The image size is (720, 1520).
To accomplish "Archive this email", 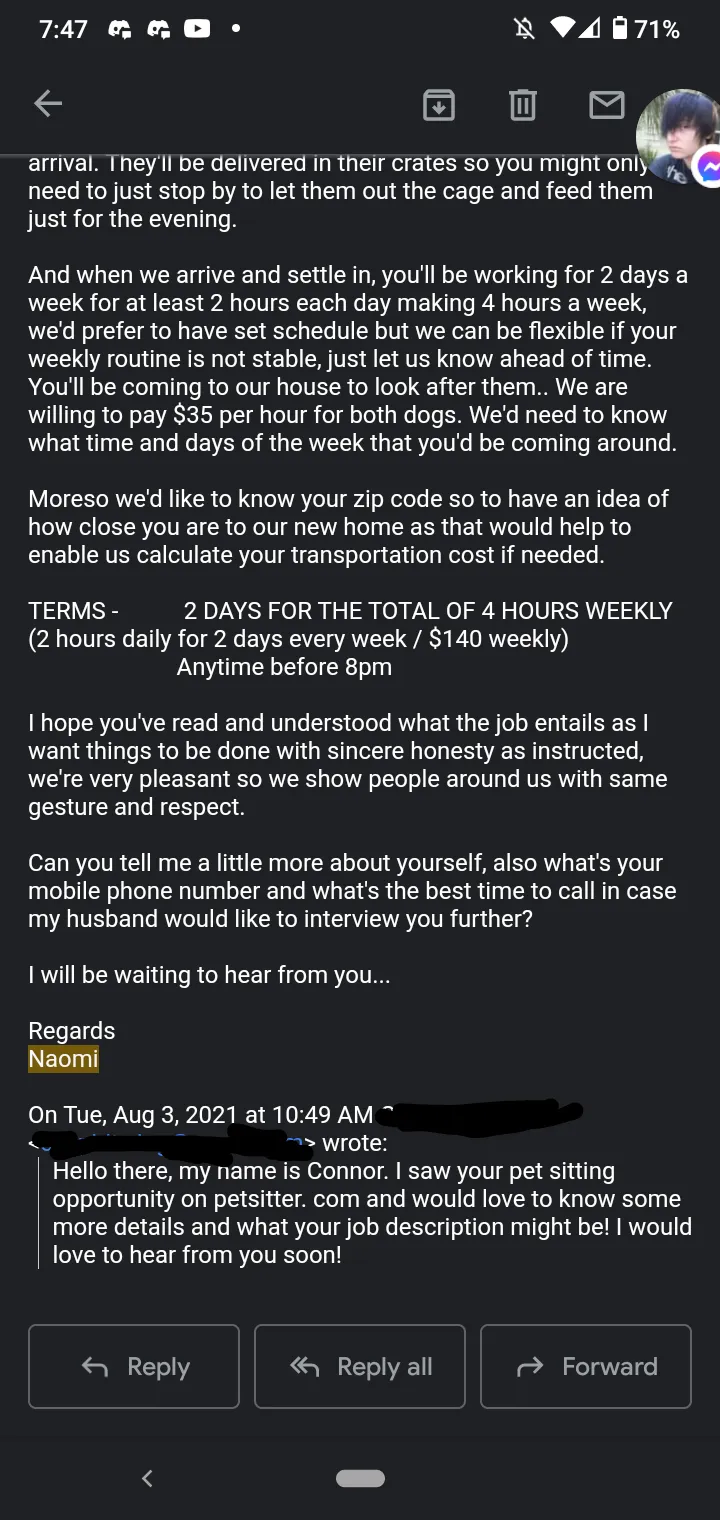I will pyautogui.click(x=439, y=104).
